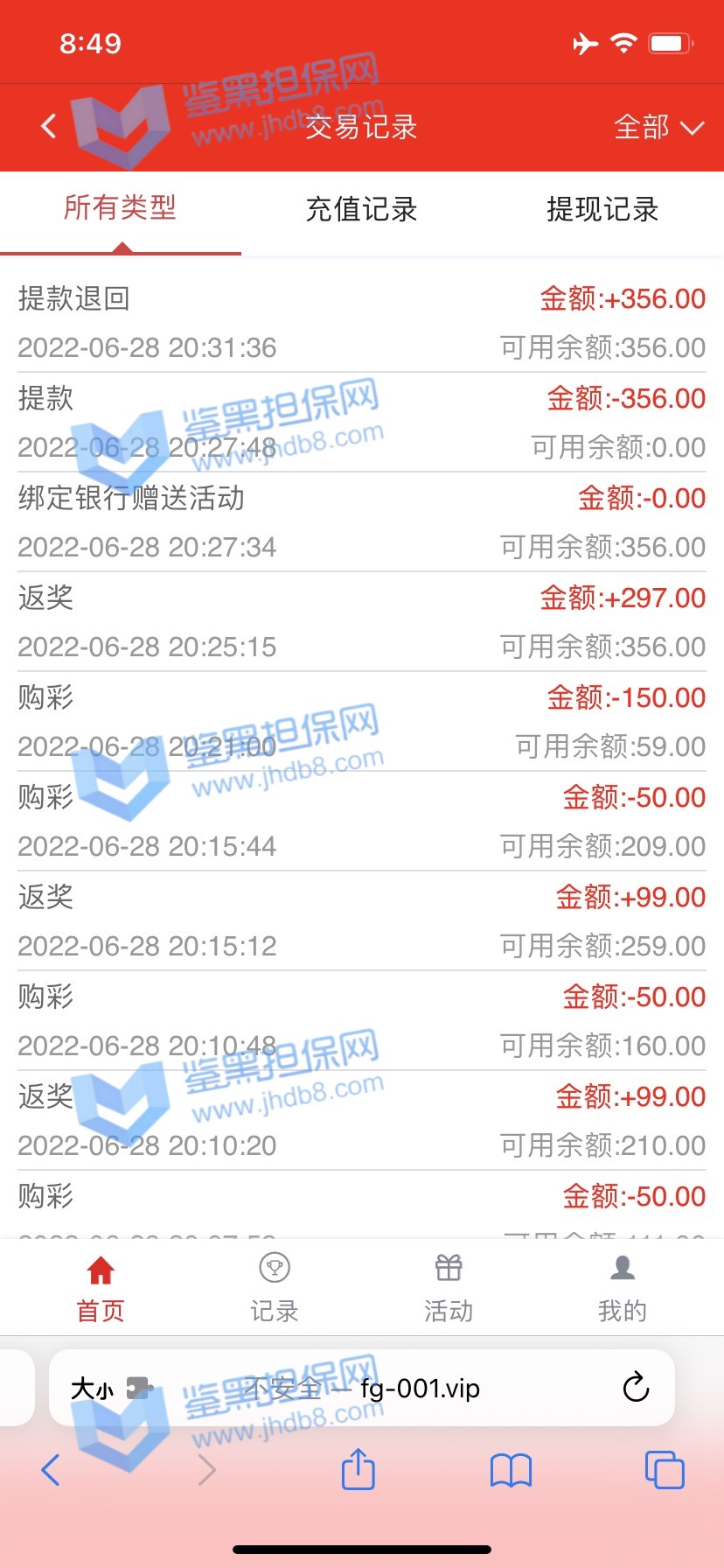
Task: Select the 所有类型 tab
Action: tap(121, 209)
